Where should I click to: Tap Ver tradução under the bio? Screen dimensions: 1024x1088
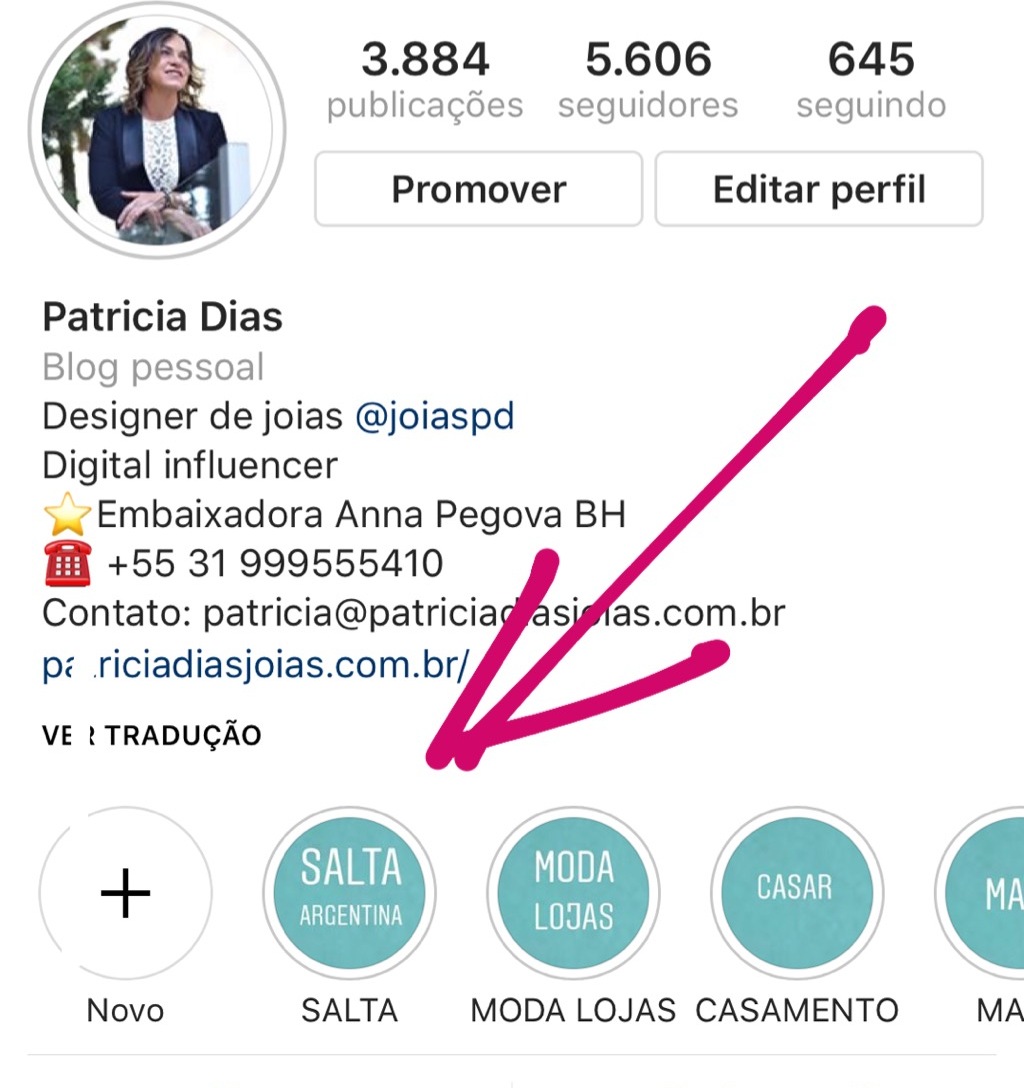click(152, 736)
